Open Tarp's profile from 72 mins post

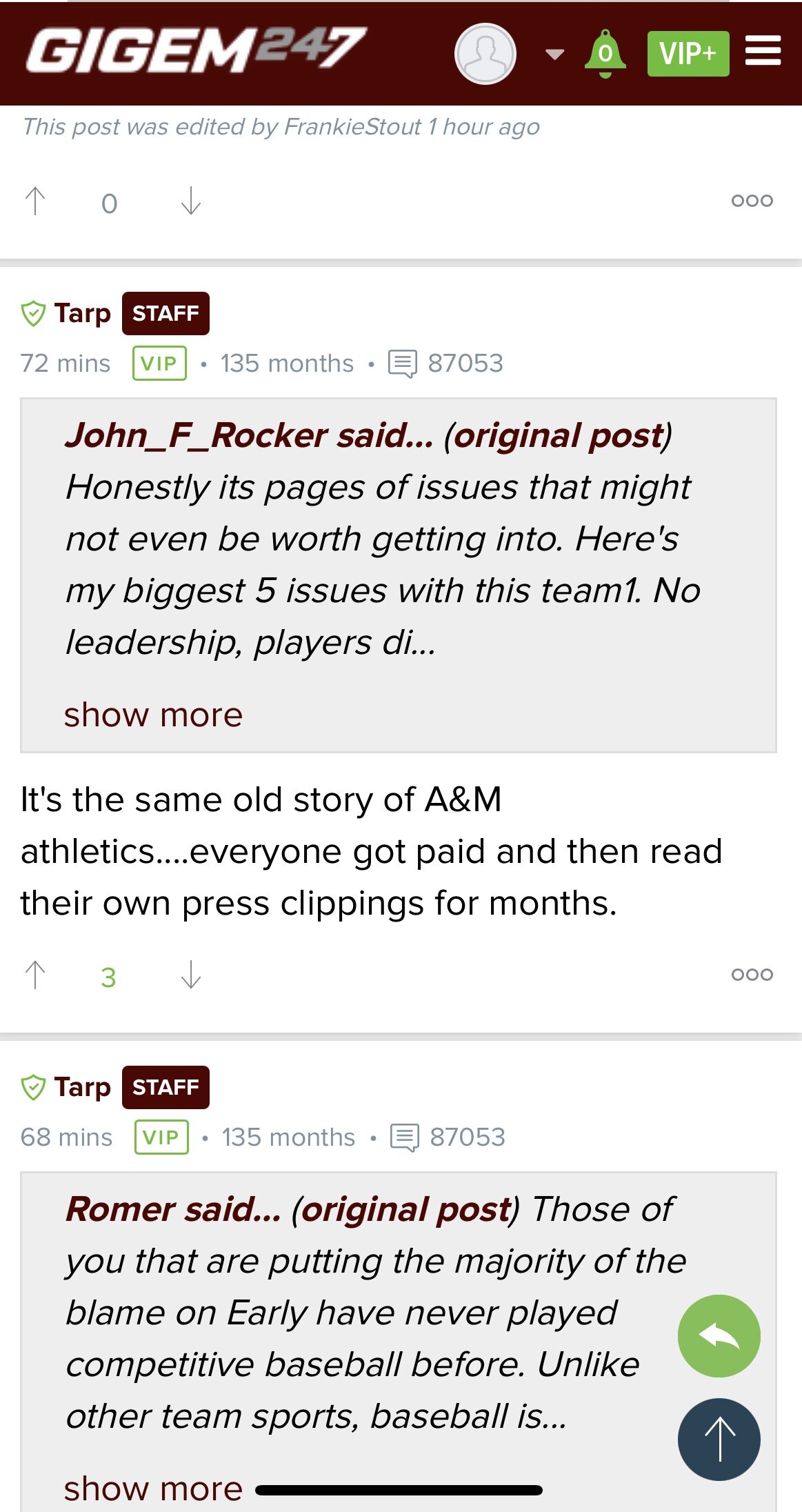[x=82, y=313]
